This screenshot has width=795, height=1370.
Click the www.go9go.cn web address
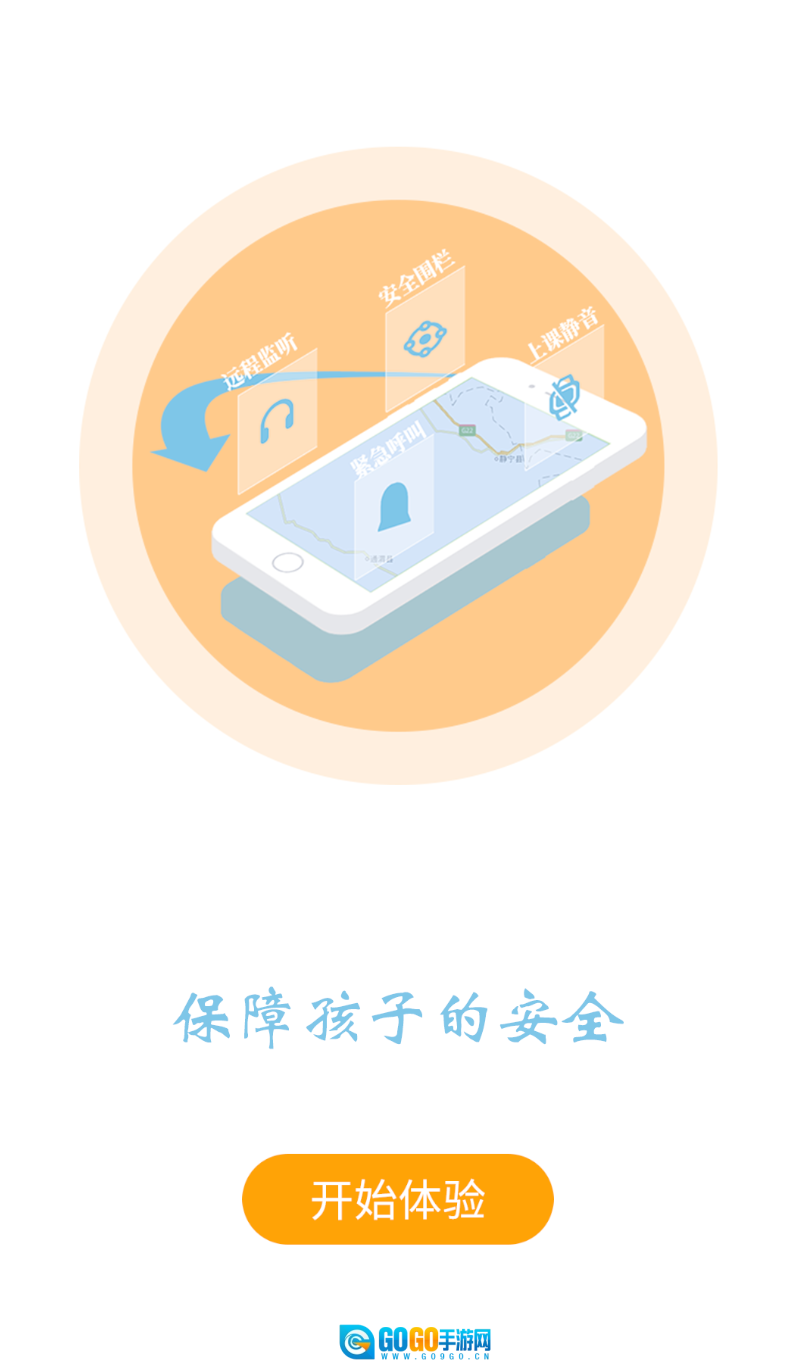tap(436, 1356)
